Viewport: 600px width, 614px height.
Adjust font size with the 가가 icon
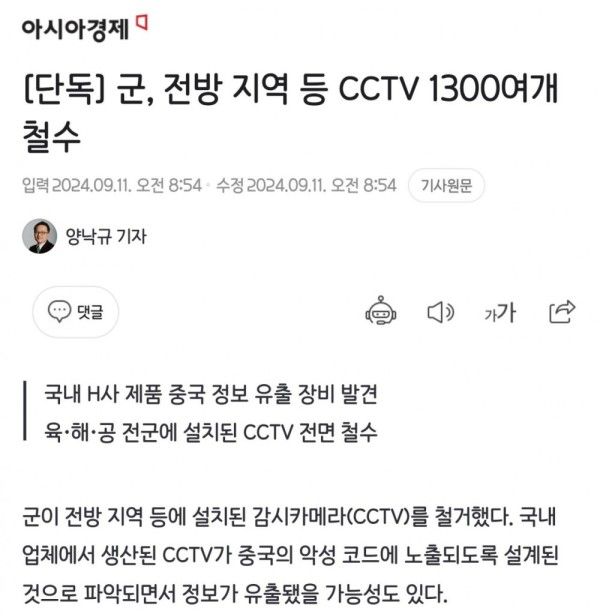[499, 313]
